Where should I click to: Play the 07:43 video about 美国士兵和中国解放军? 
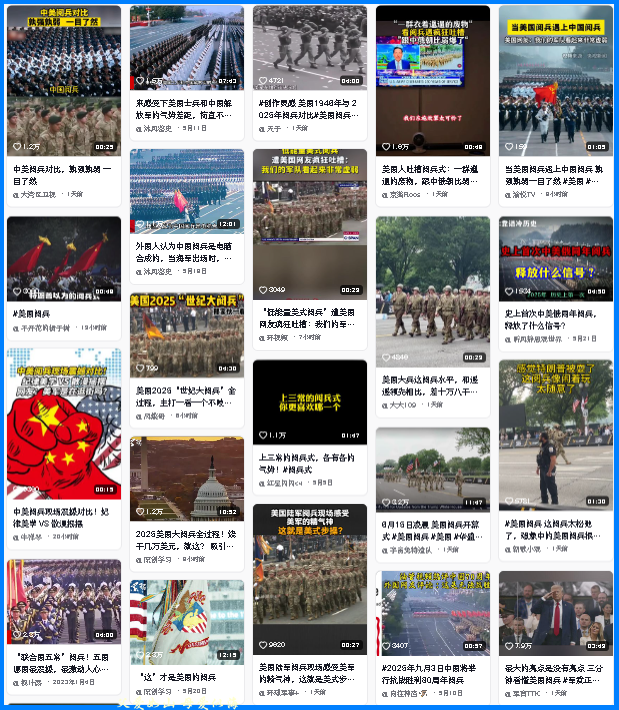pos(186,48)
